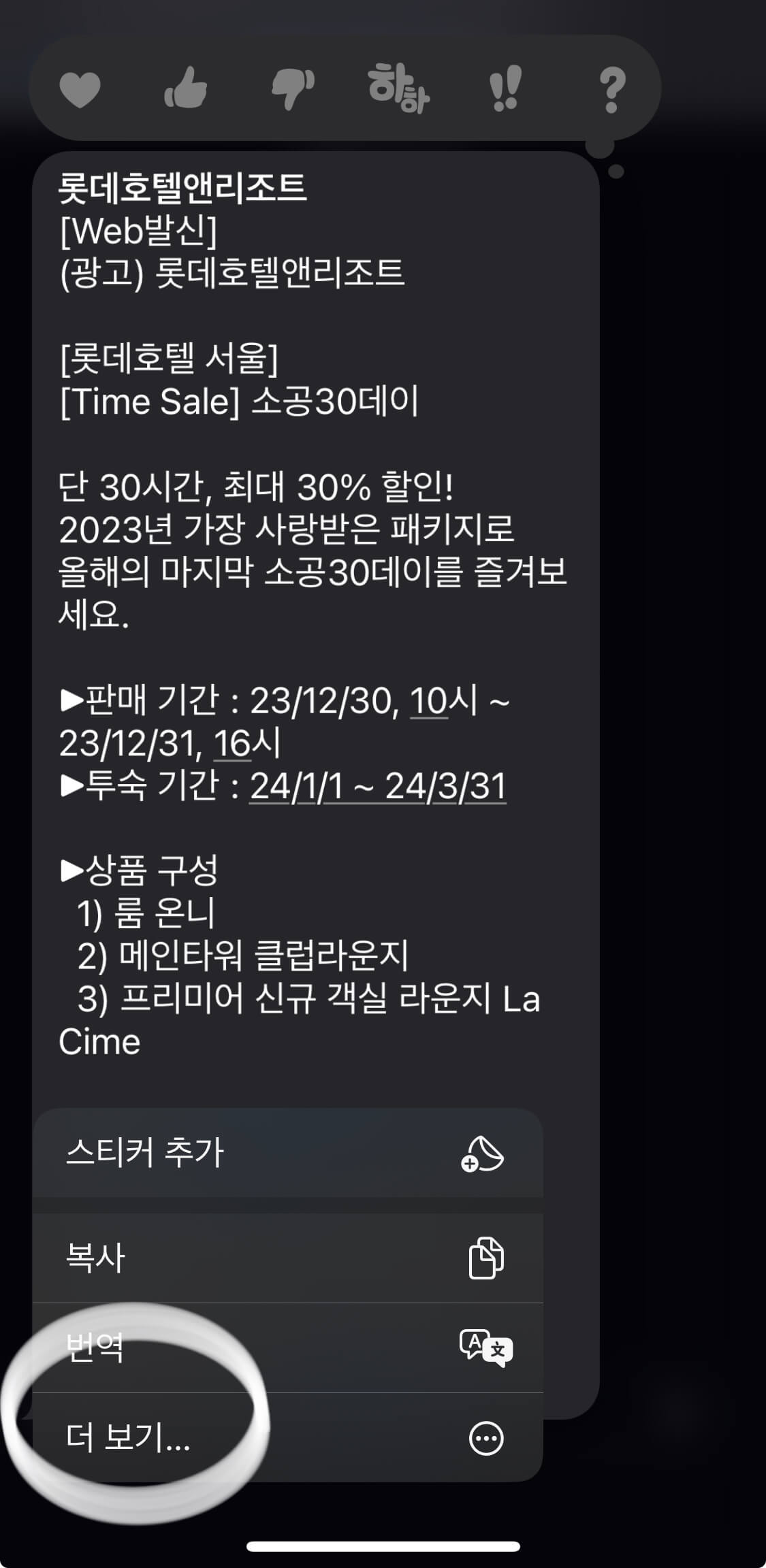The height and width of the screenshot is (1568, 766).
Task: React with the double exclamation mark
Action: 505,88
